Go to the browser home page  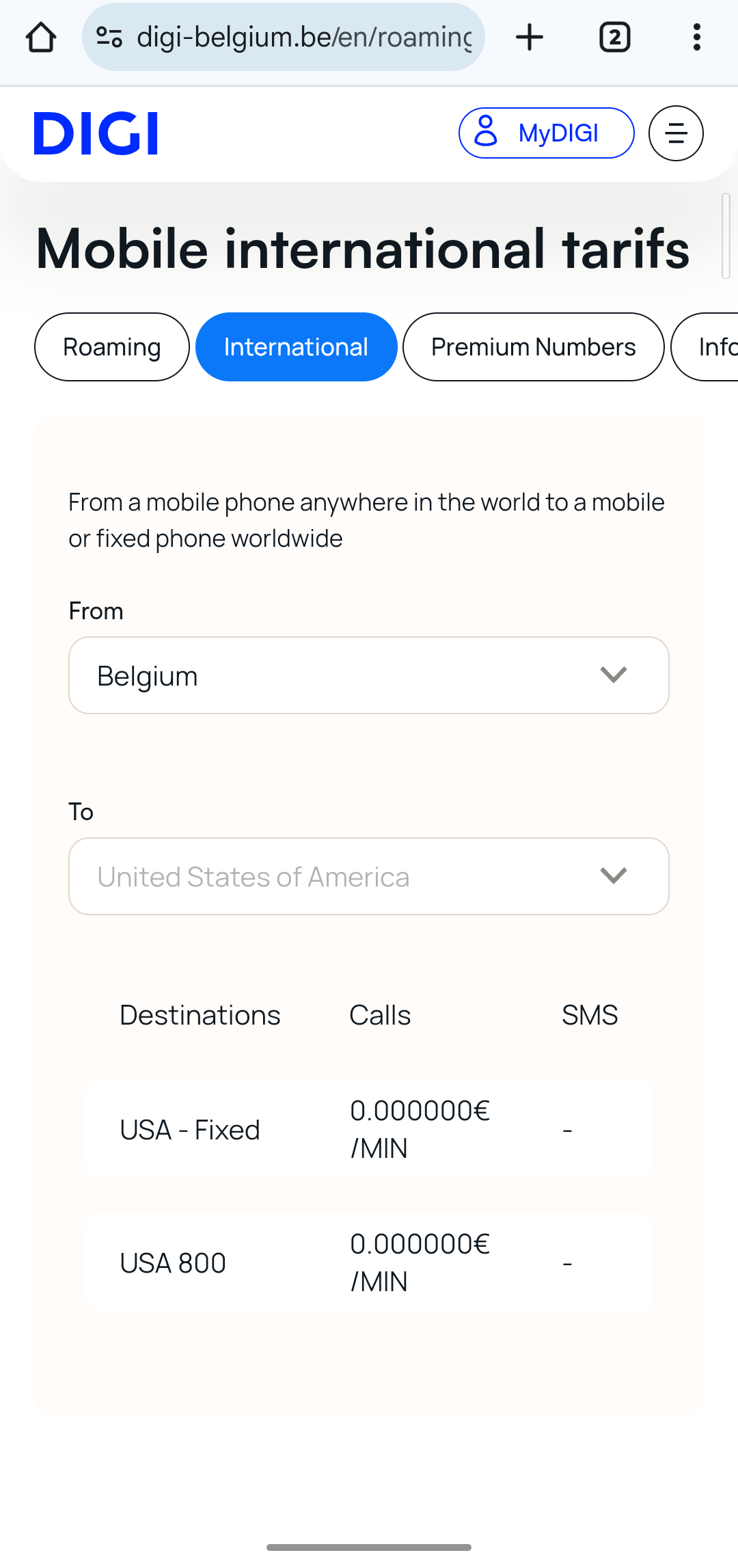(x=41, y=38)
